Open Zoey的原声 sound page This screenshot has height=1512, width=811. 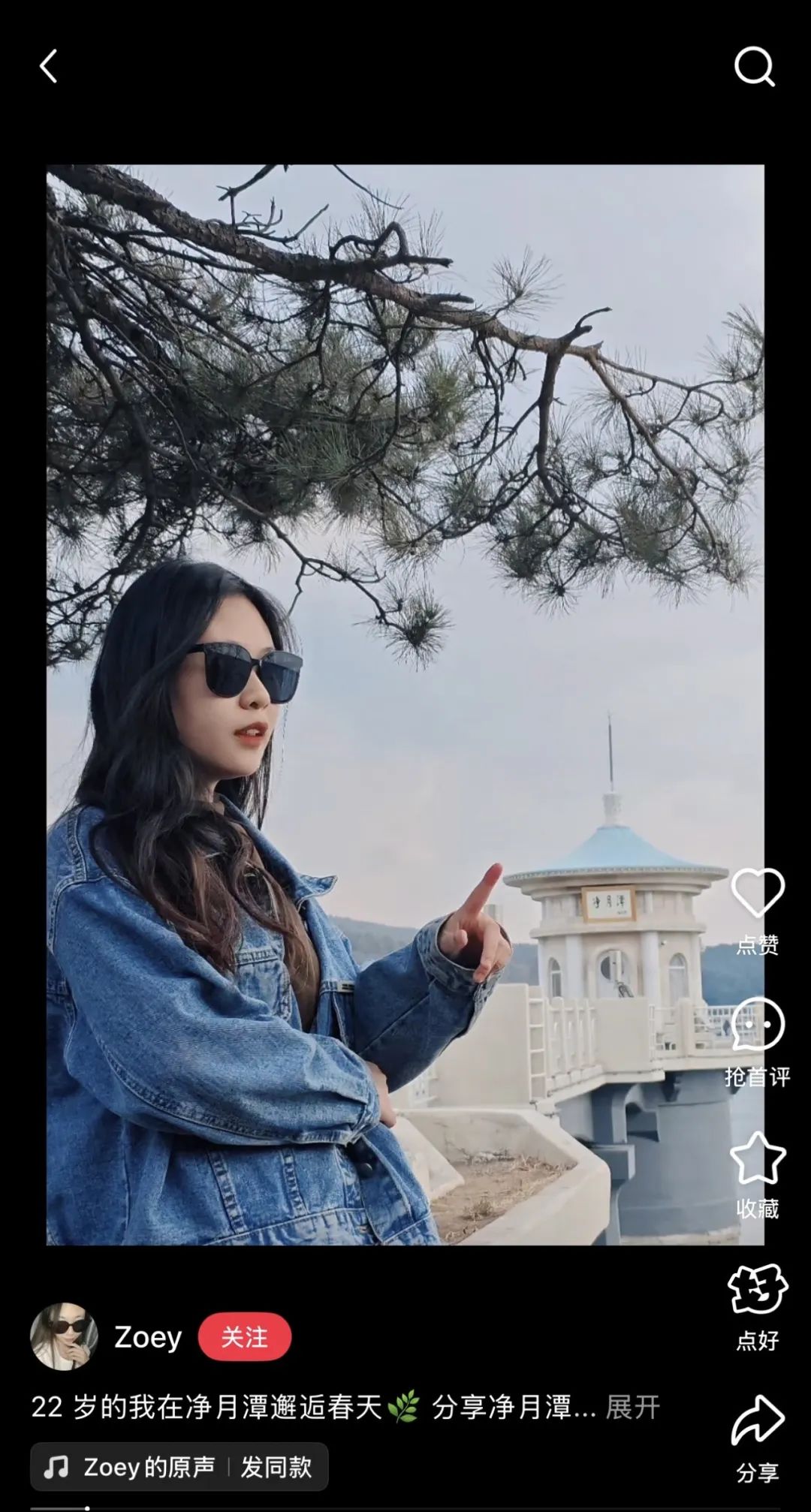point(129,1467)
